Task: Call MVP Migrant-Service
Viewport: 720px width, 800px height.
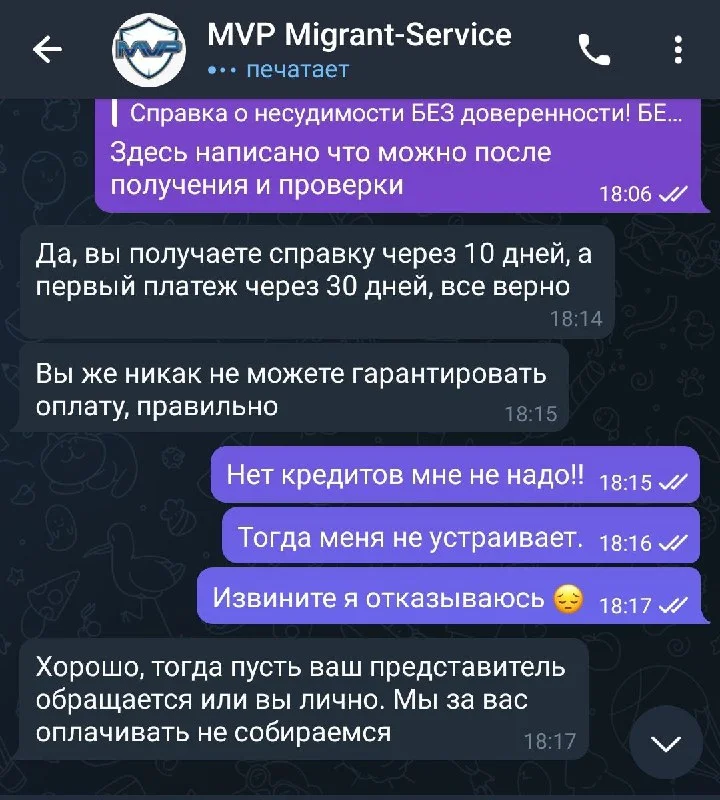Action: [594, 49]
